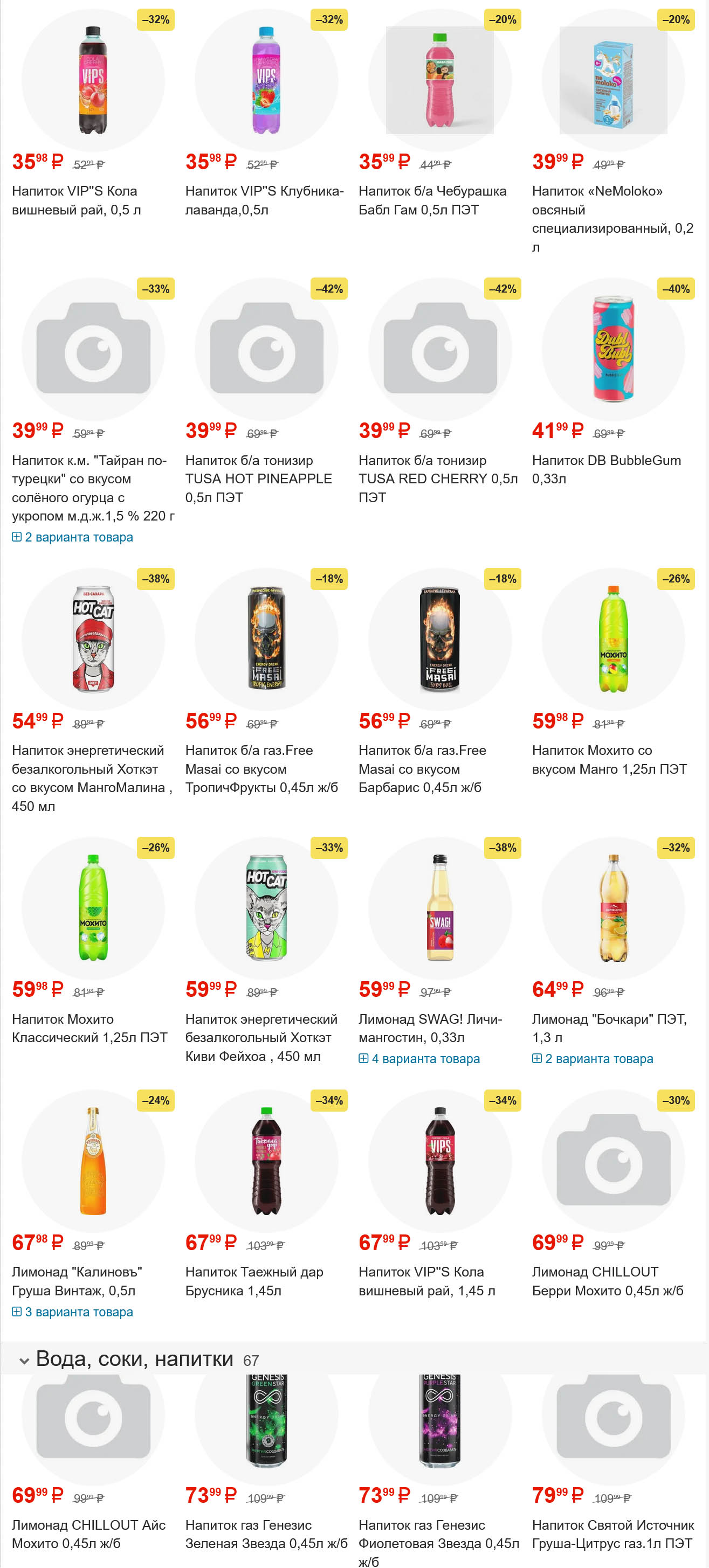Open Напиток VIP"S Кола вишневый рай 0,5 л

coord(75,200)
